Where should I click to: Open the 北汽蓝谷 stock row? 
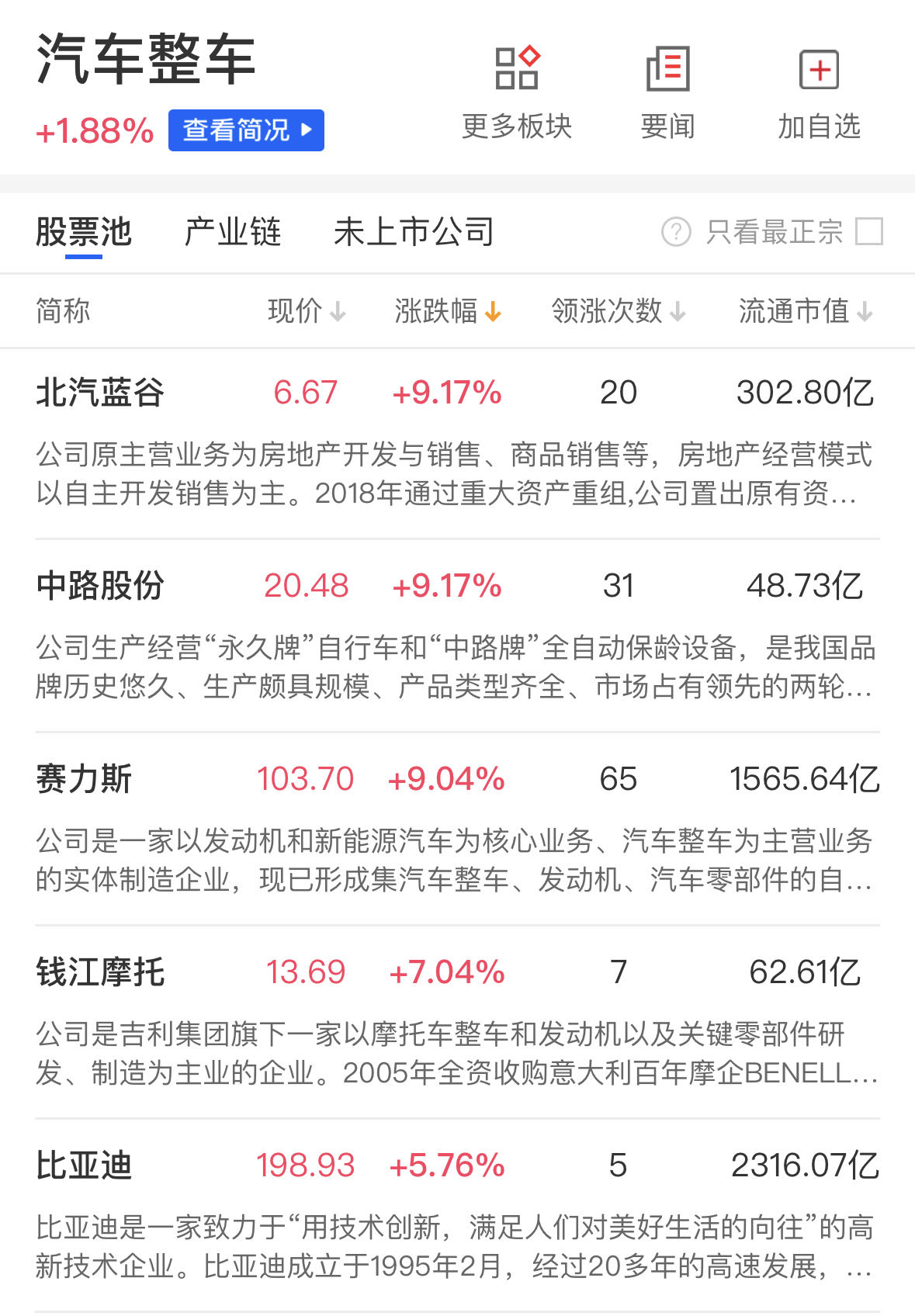(x=101, y=393)
